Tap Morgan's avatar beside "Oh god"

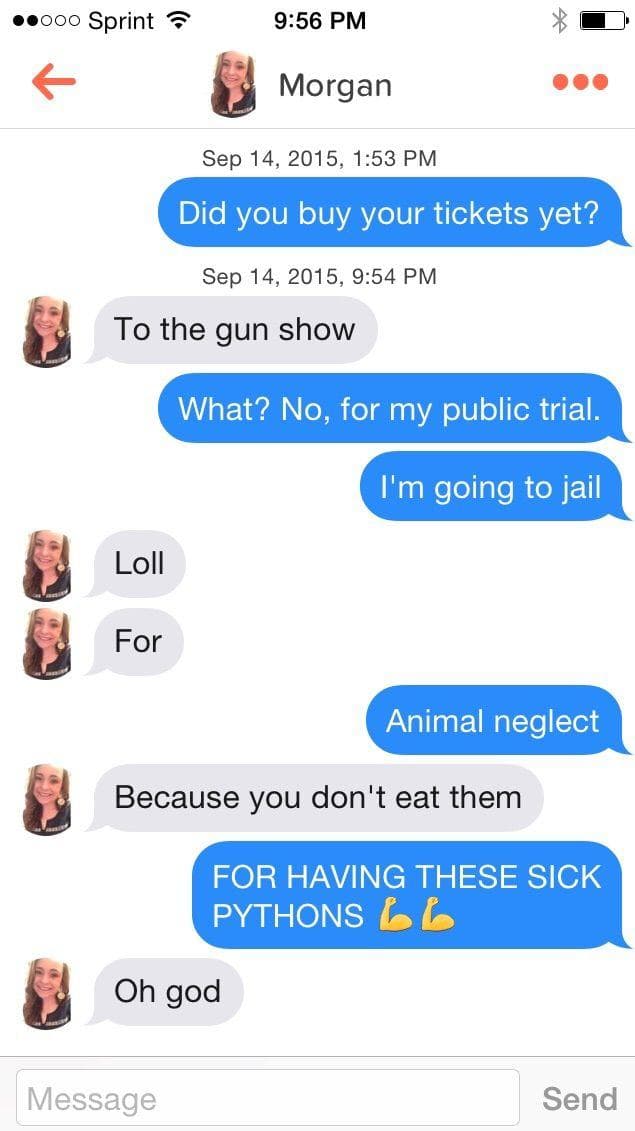(x=47, y=992)
